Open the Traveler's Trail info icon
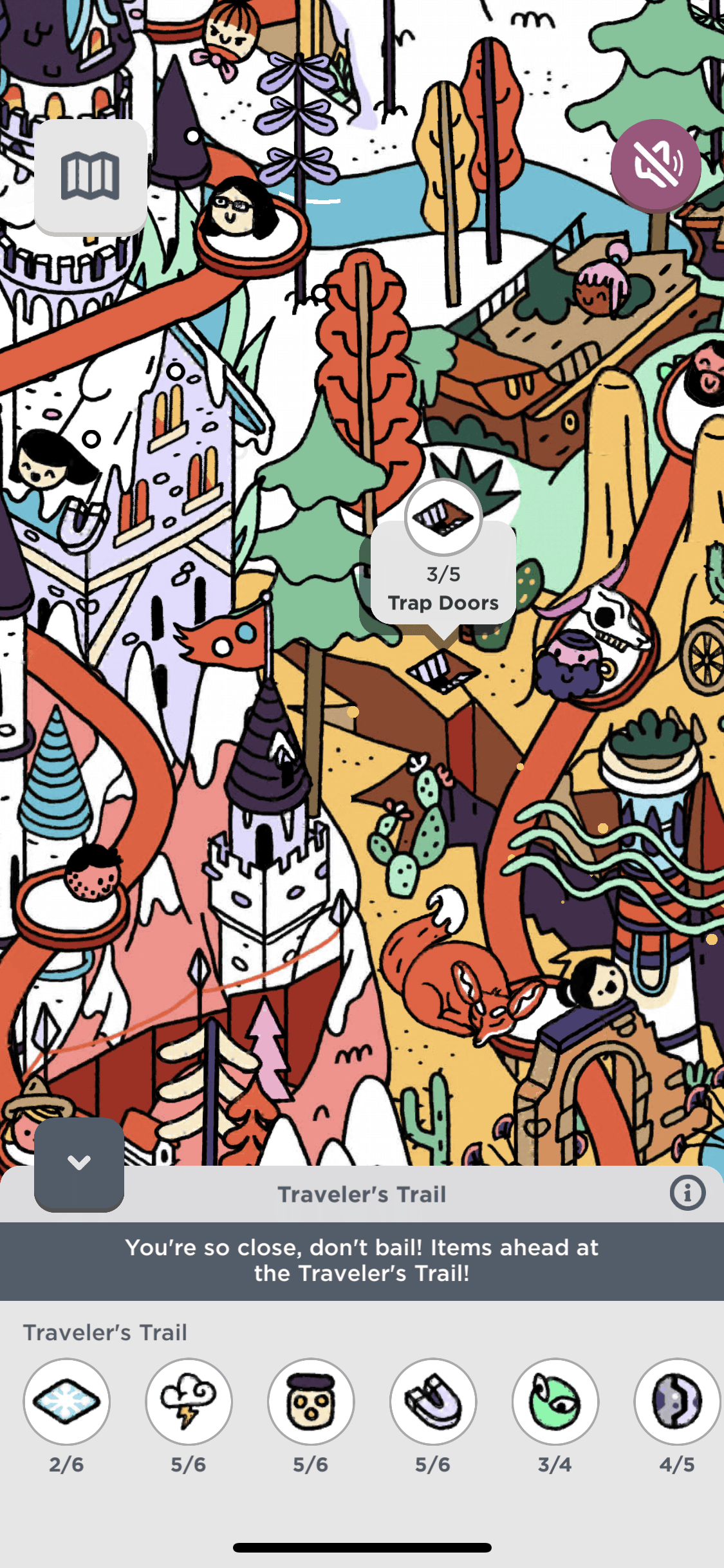 click(687, 1193)
